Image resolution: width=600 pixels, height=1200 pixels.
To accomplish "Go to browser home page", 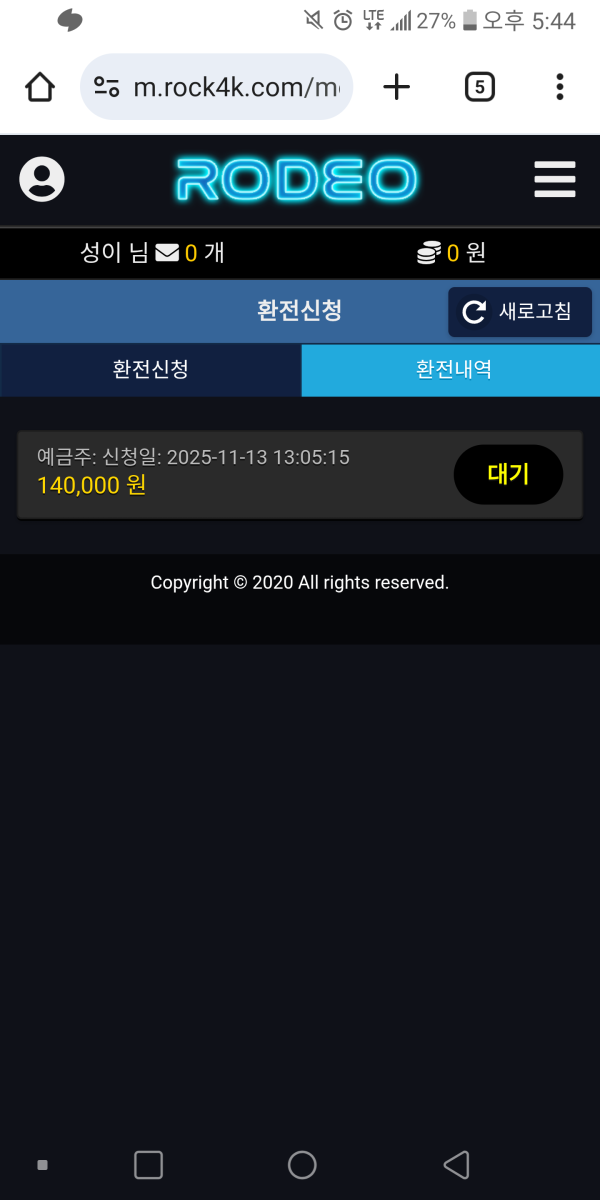I will [x=40, y=87].
